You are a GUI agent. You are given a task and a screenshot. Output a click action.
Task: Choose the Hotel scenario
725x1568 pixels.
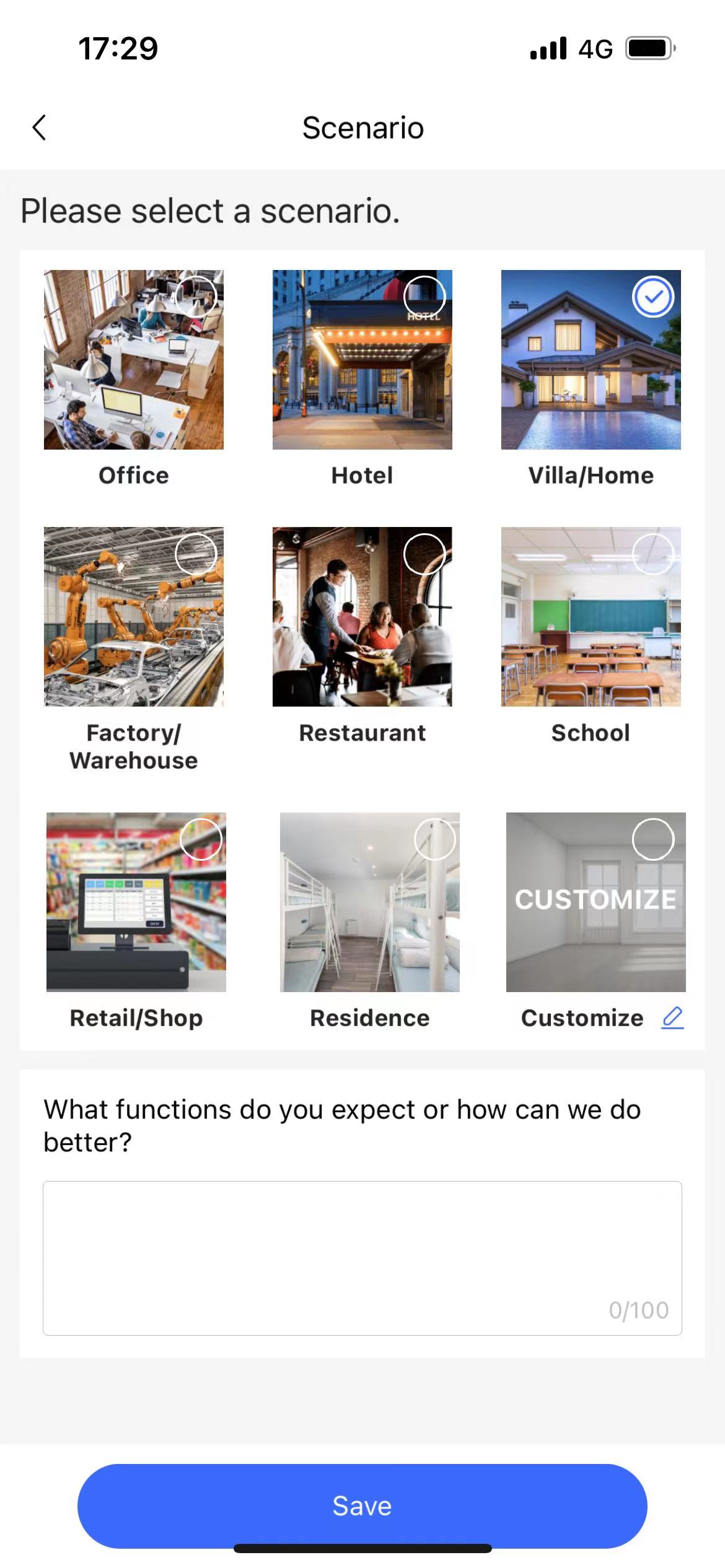[362, 360]
